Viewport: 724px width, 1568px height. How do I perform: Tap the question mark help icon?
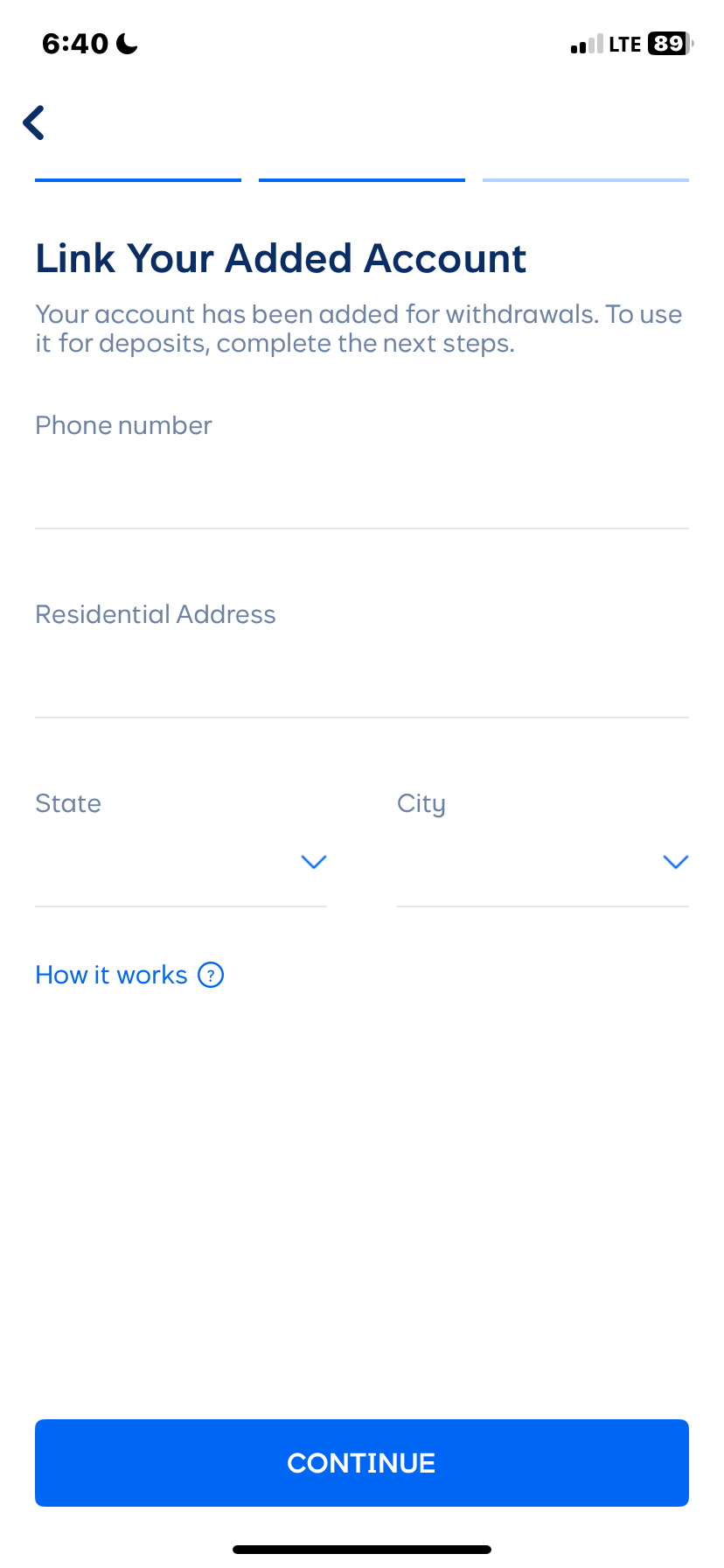coord(210,974)
